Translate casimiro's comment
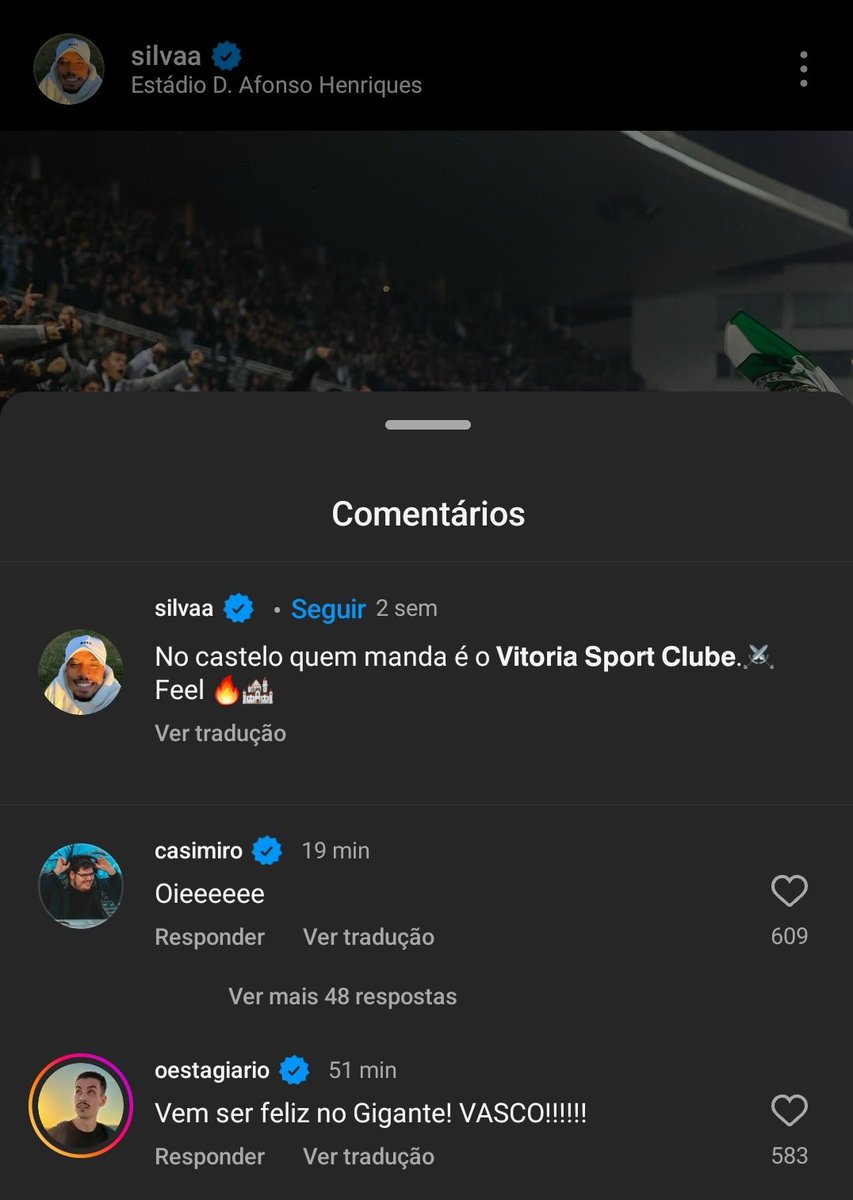Viewport: 853px width, 1200px height. click(368, 937)
